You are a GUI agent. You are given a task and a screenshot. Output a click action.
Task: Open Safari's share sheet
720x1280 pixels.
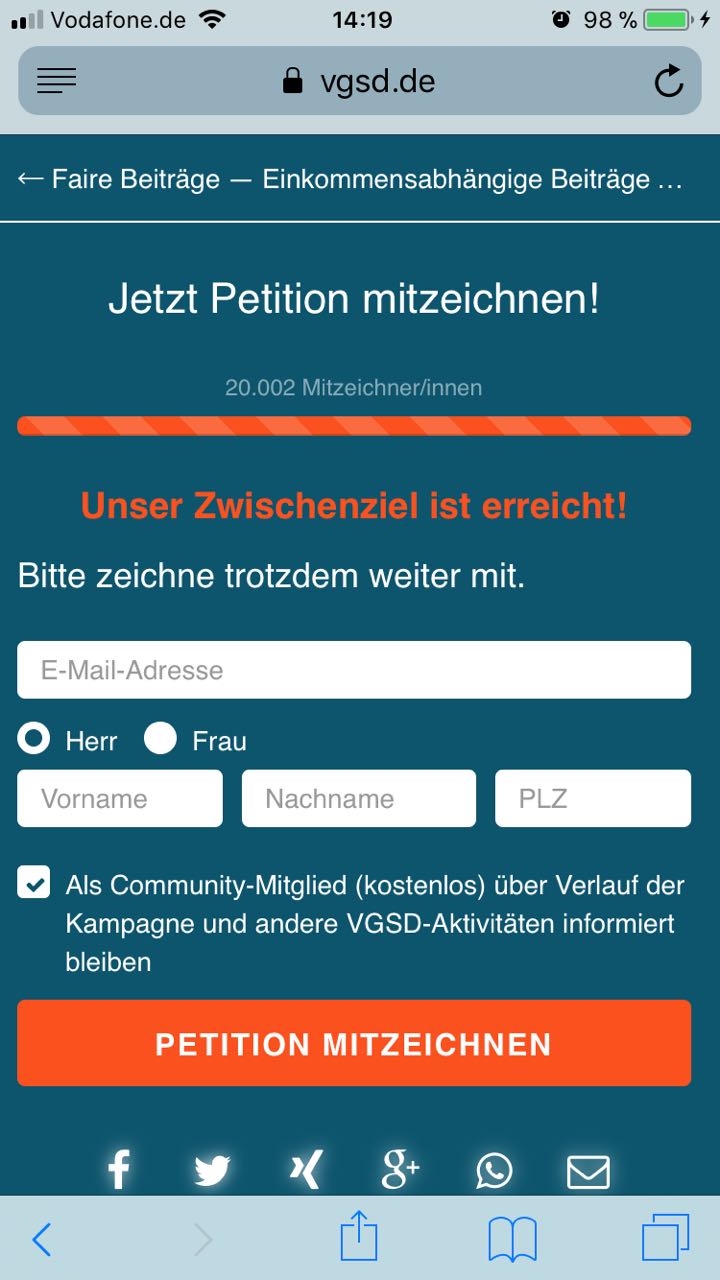click(359, 1238)
